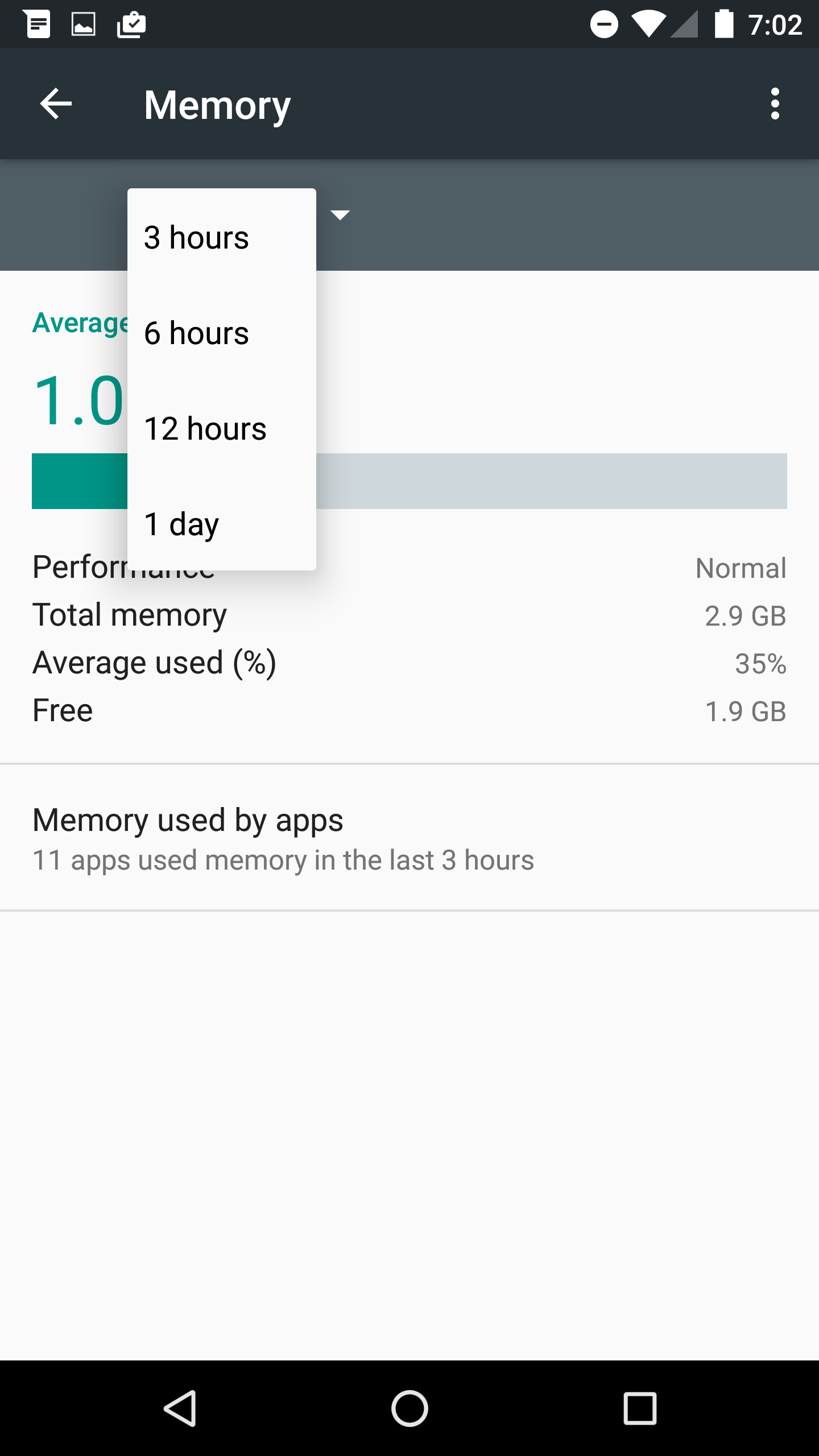Select the 1 day option
Image resolution: width=819 pixels, height=1456 pixels.
(221, 524)
